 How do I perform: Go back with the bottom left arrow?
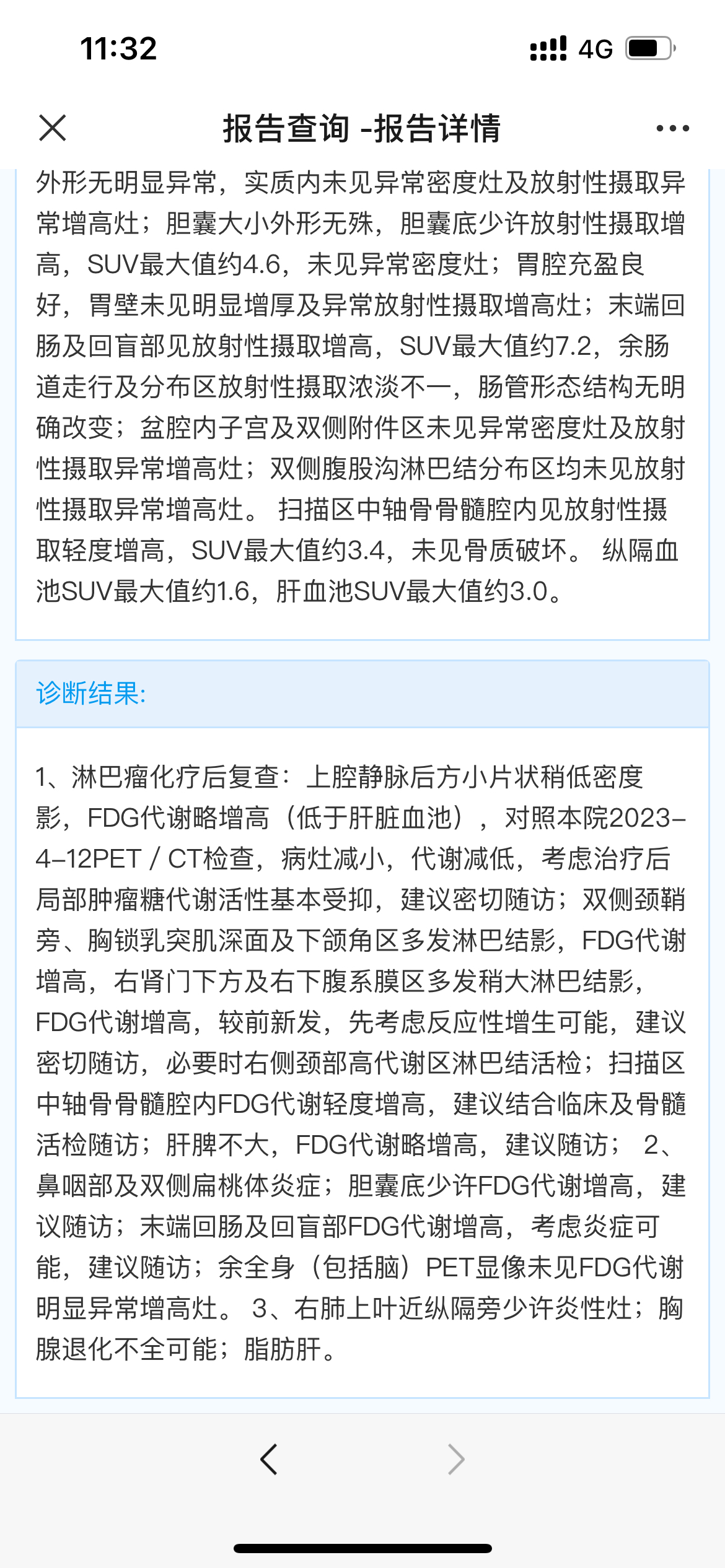point(269,1460)
